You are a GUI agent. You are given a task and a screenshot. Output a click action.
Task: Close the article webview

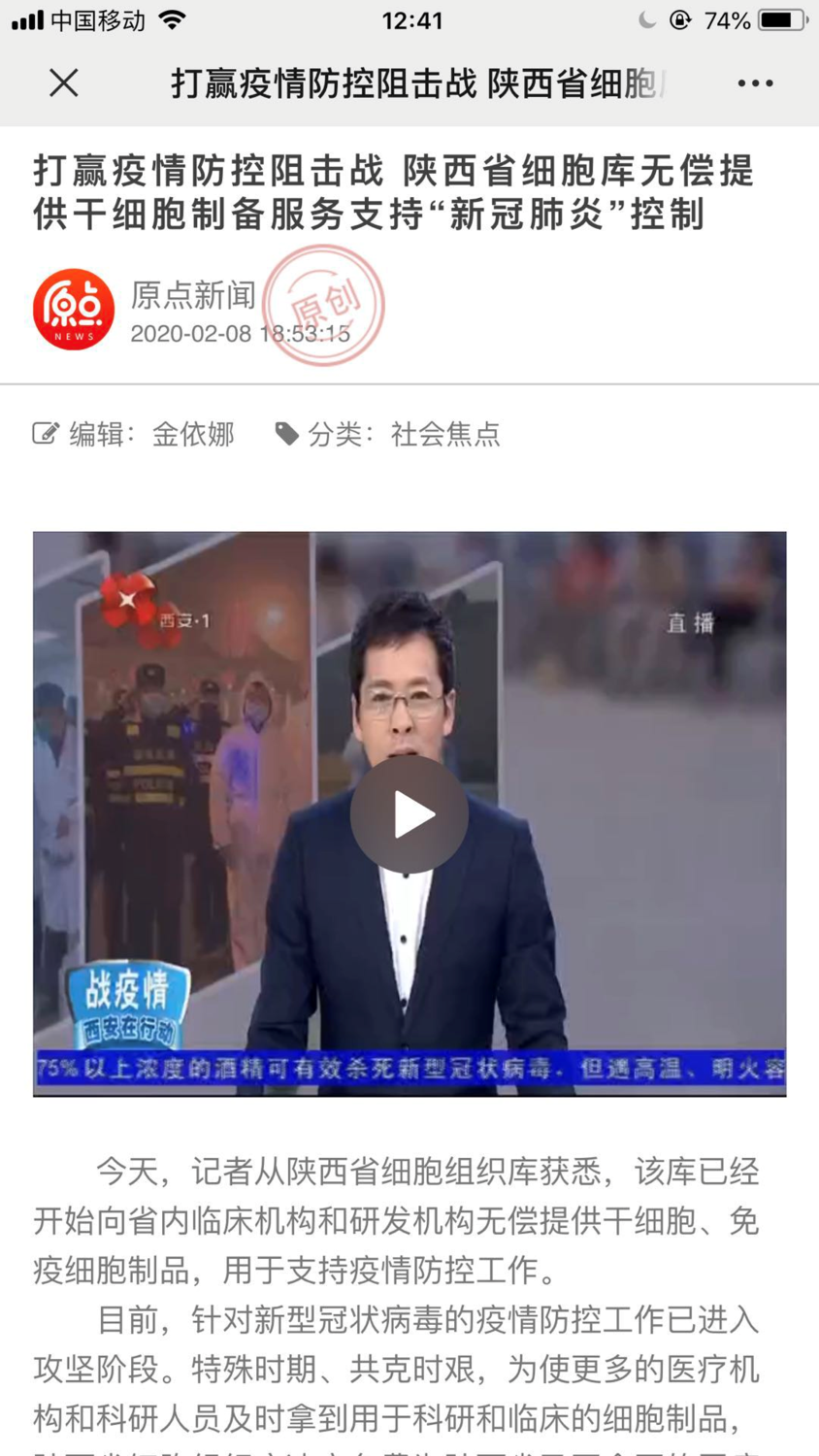tap(64, 83)
